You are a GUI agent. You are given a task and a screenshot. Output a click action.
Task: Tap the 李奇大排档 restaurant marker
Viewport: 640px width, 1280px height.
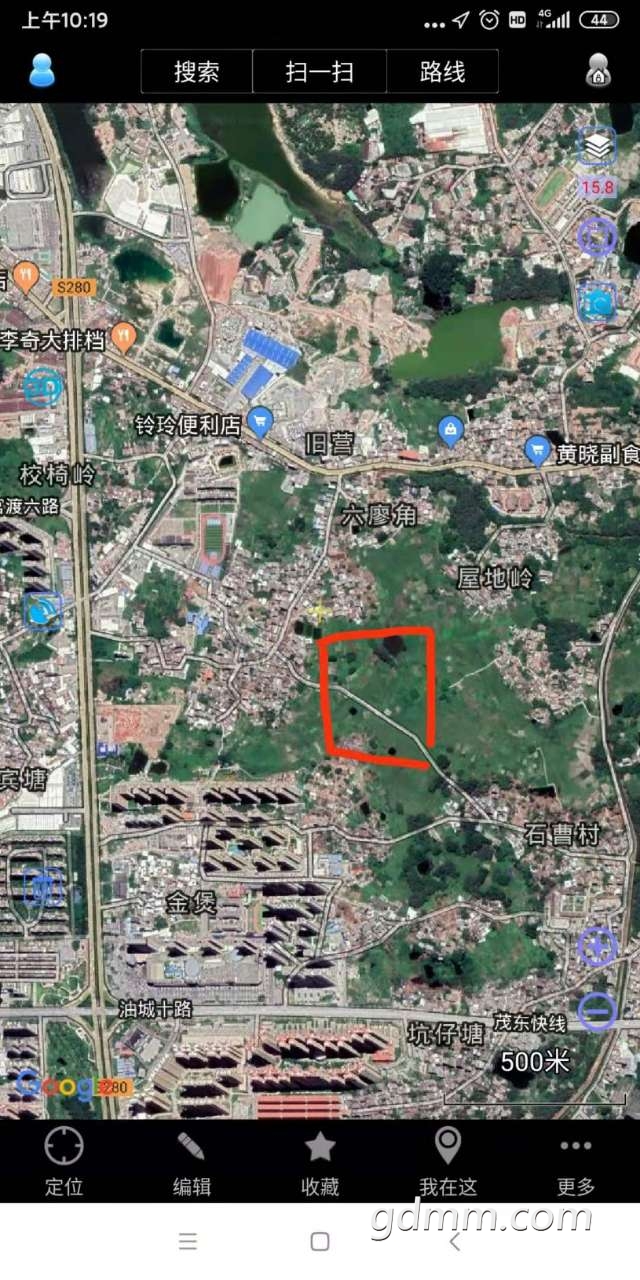tap(124, 335)
